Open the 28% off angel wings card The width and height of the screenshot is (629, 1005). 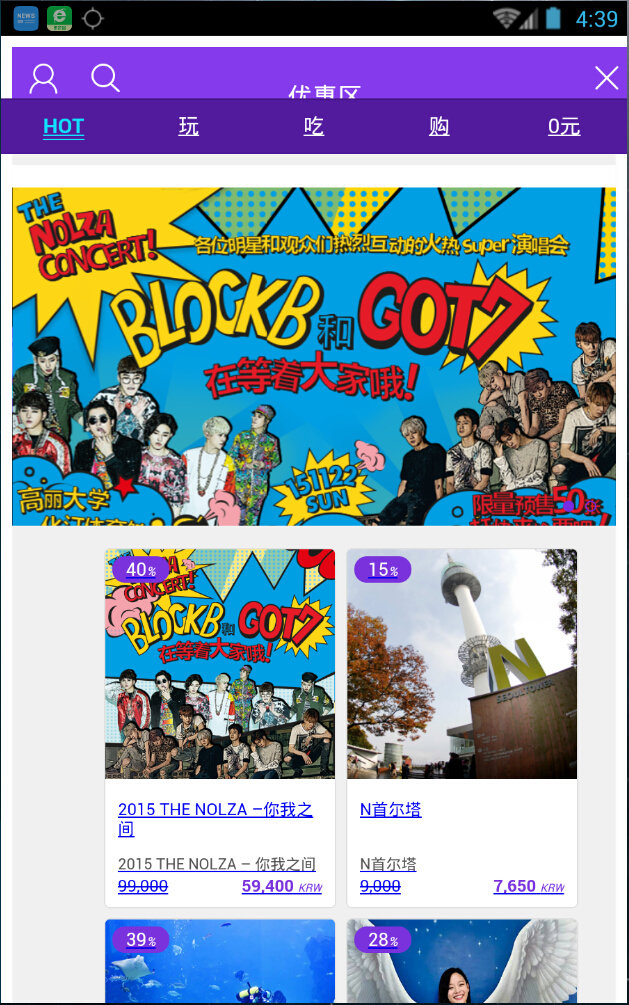[462, 962]
